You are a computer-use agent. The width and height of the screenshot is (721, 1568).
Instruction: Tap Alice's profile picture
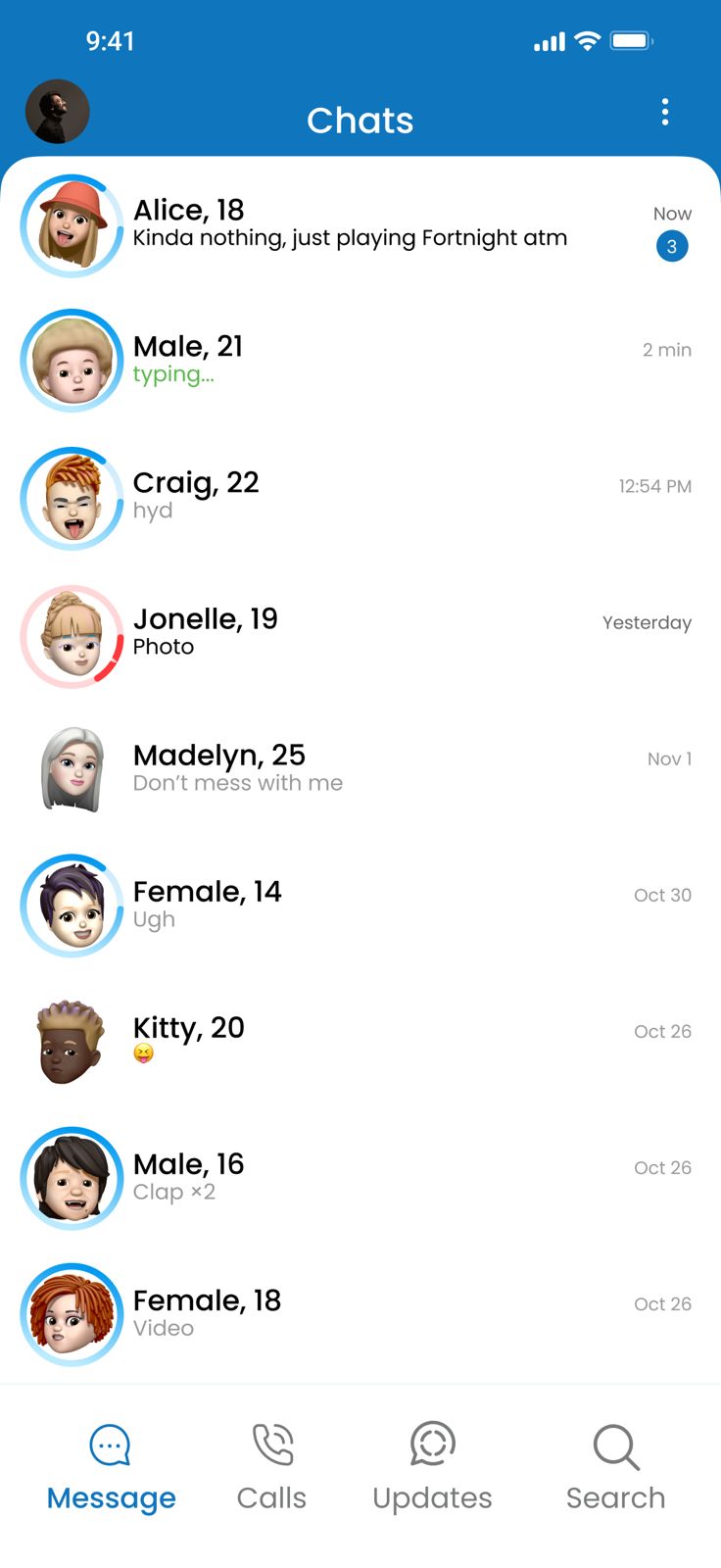pyautogui.click(x=72, y=224)
